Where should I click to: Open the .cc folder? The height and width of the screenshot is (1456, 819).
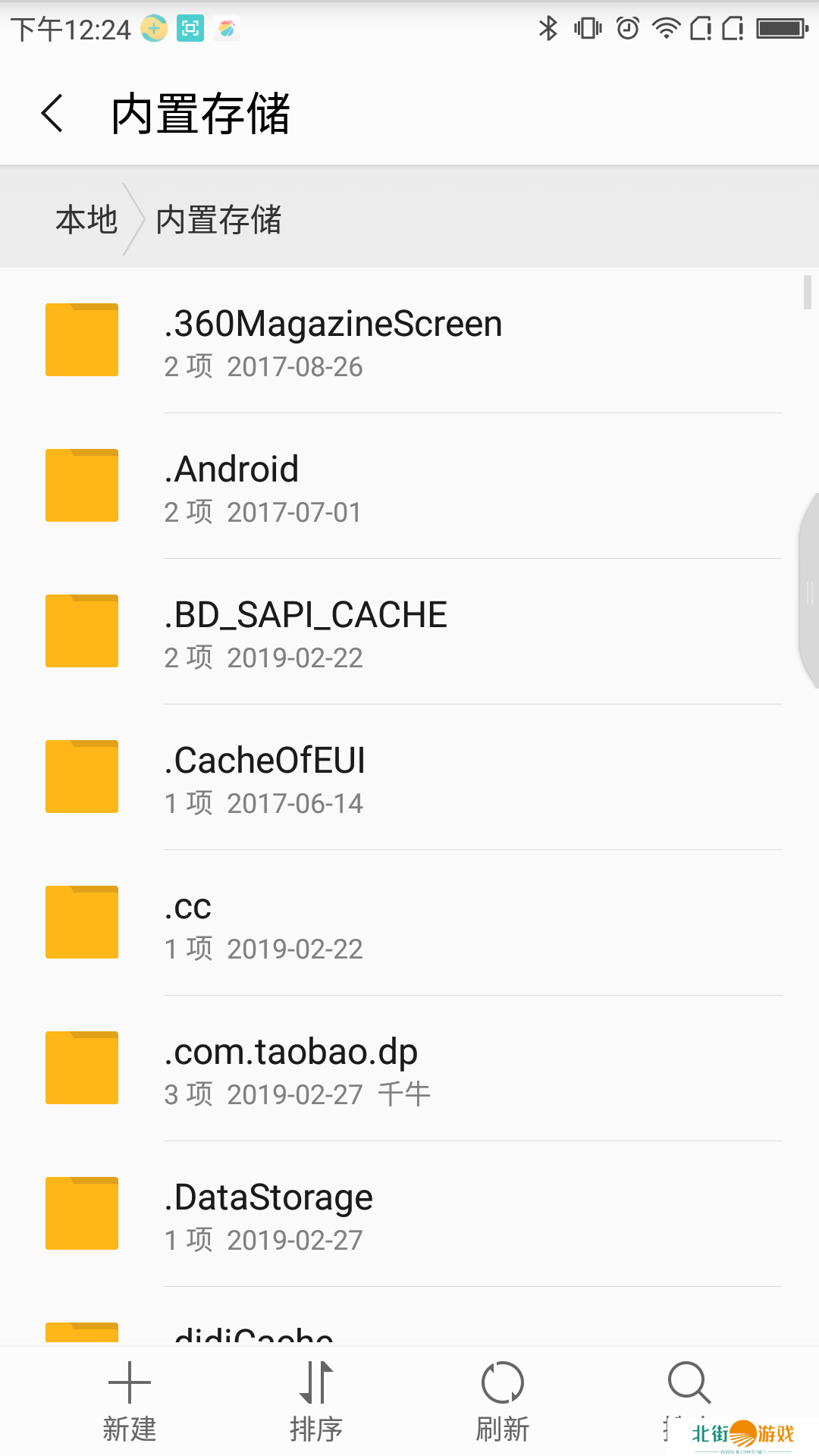pos(409,923)
